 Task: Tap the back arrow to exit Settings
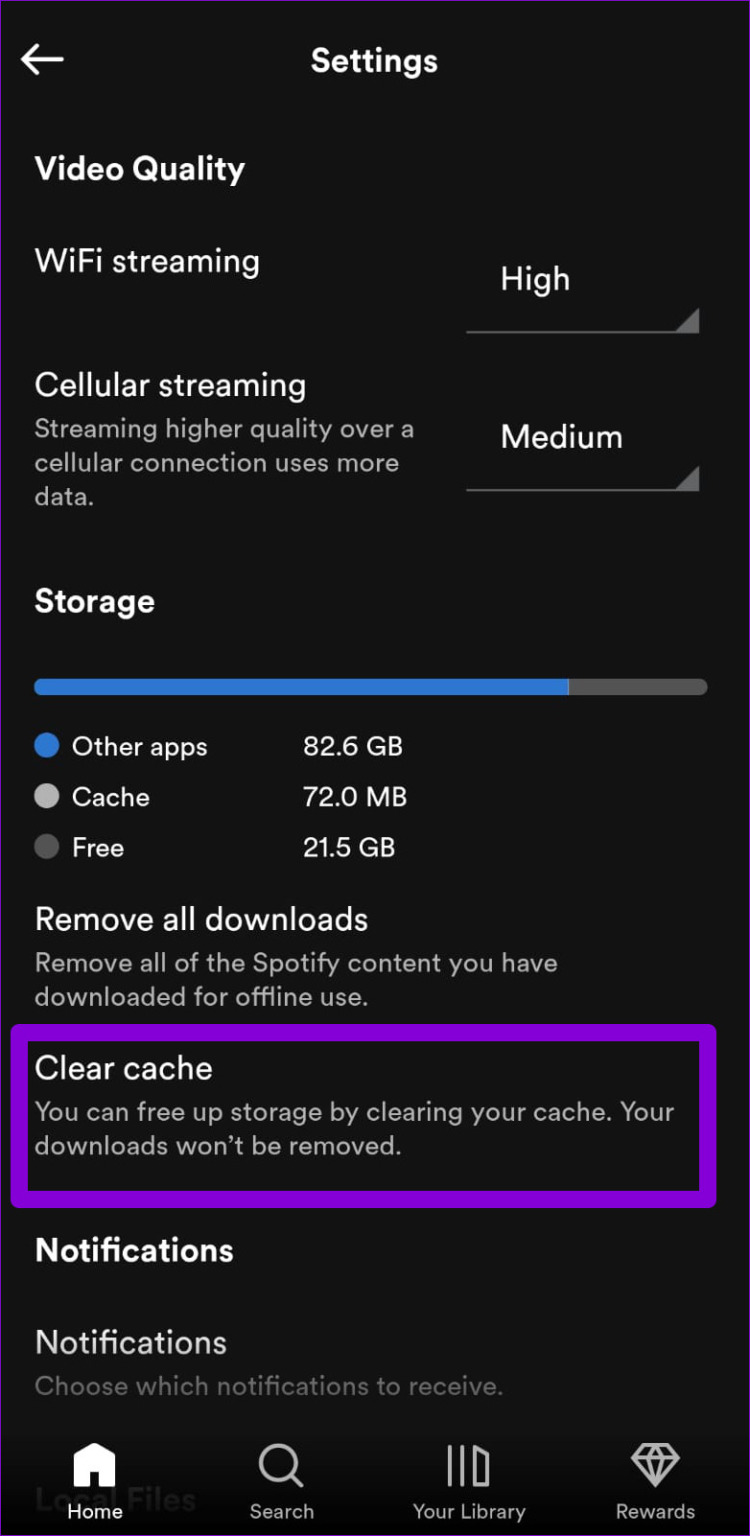tap(42, 59)
